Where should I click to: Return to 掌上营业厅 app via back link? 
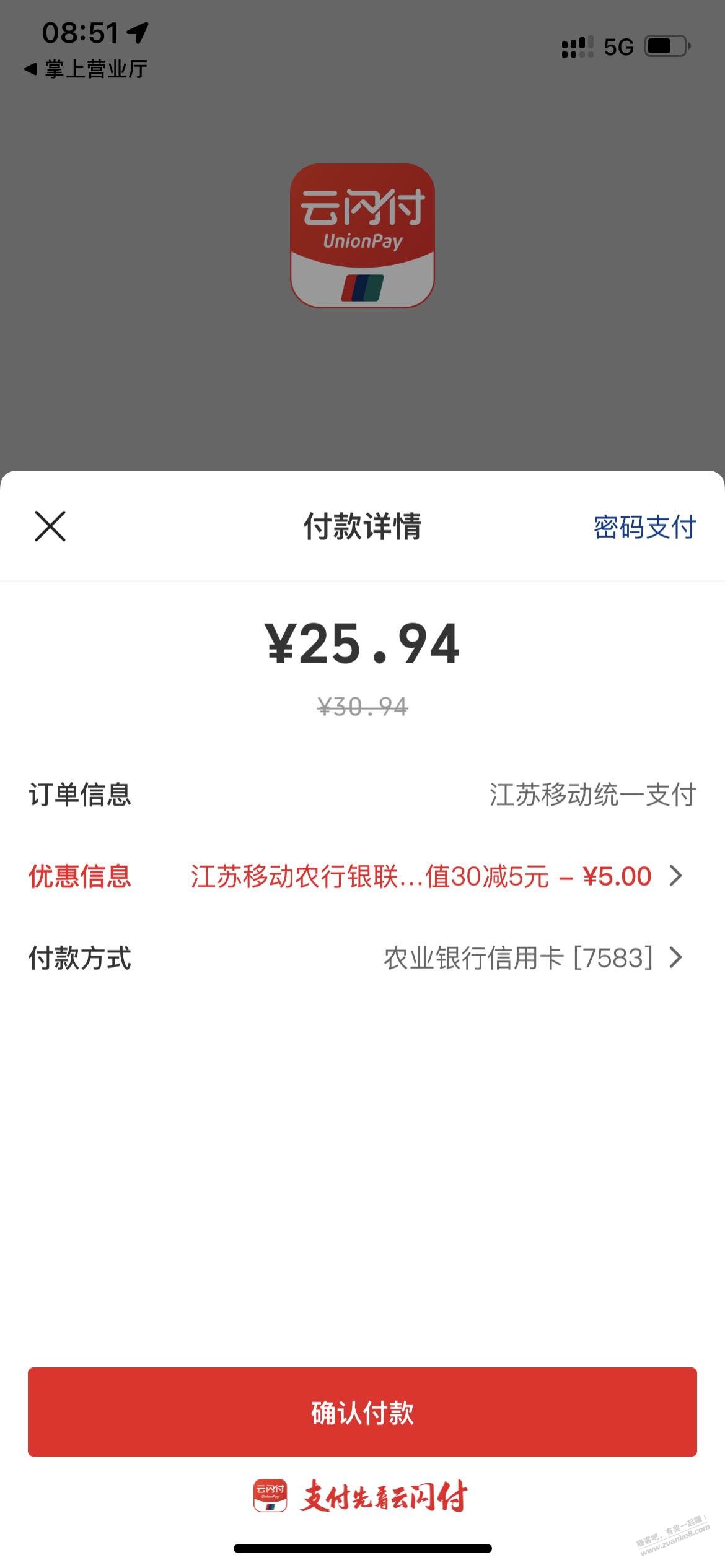pos(86,69)
